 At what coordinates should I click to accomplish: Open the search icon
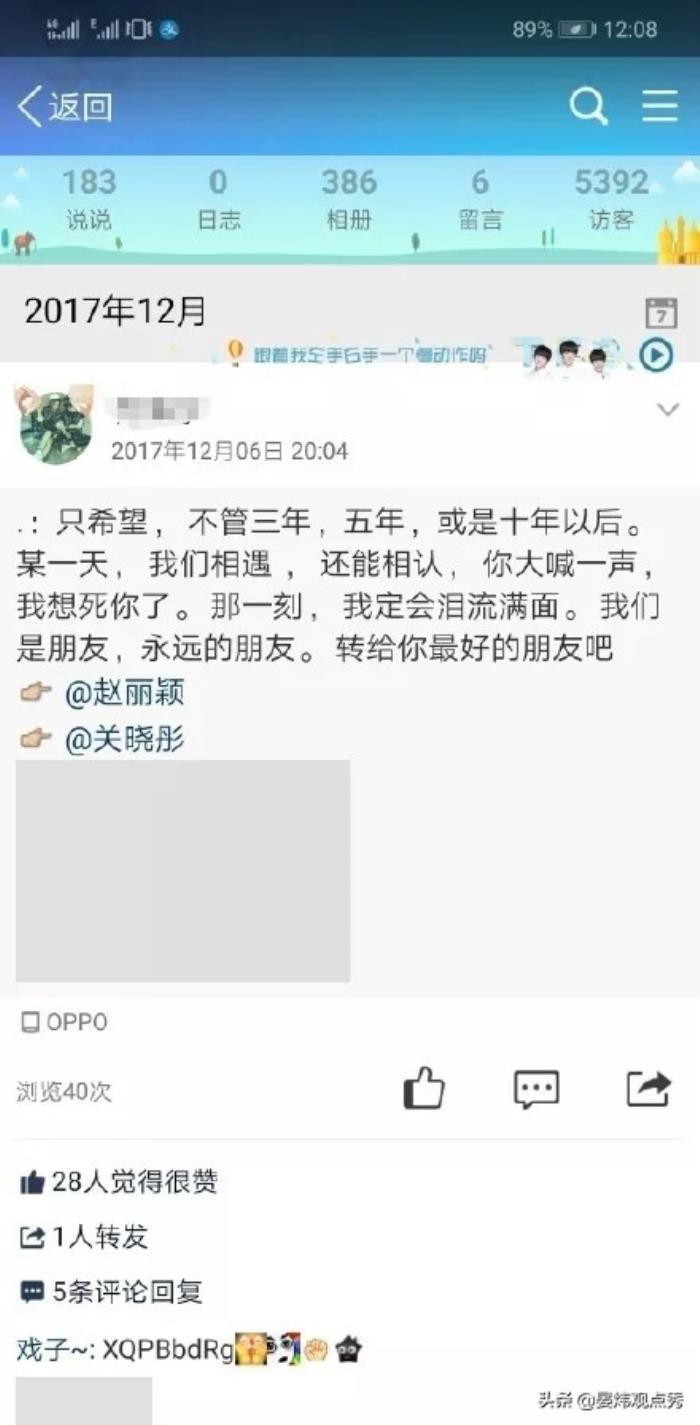pos(588,106)
